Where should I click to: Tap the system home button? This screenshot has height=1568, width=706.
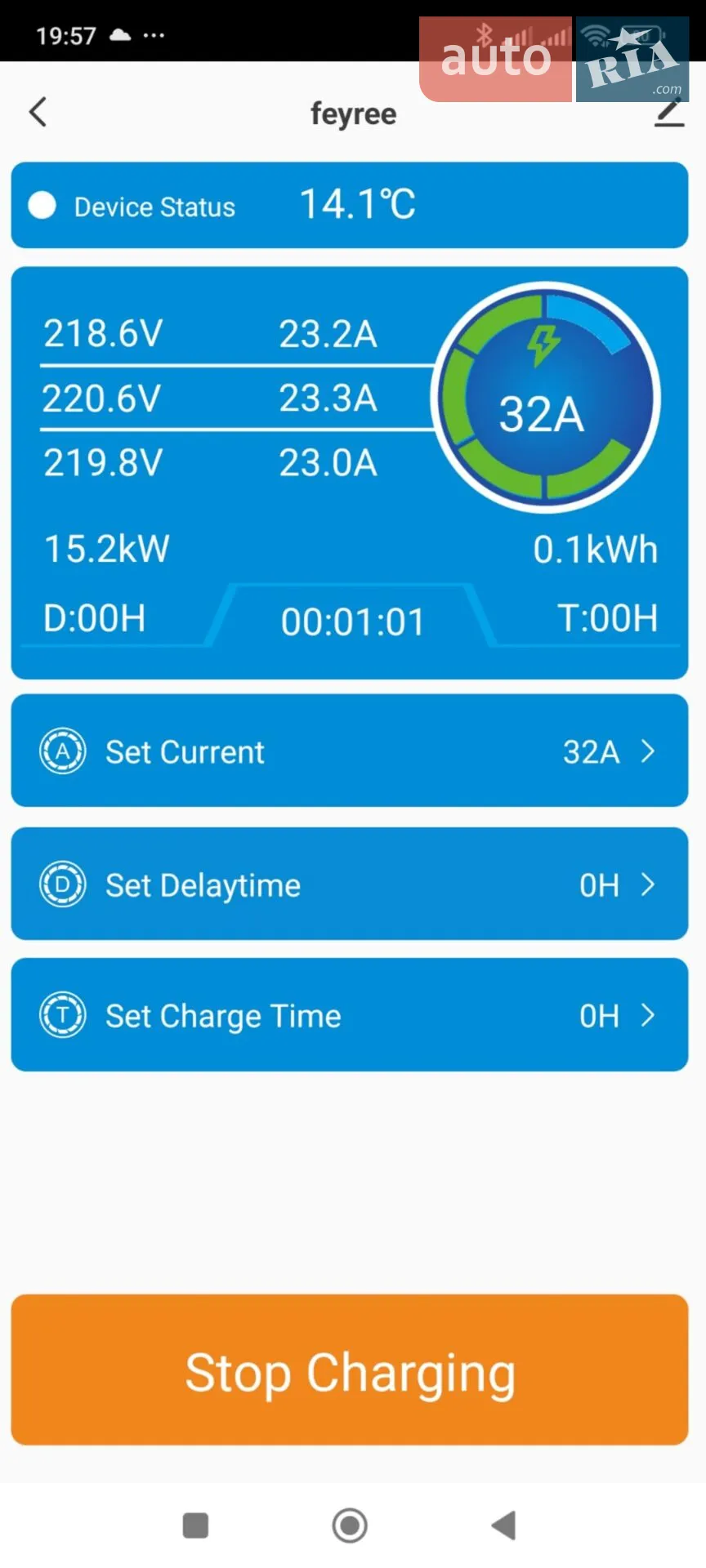[350, 1525]
